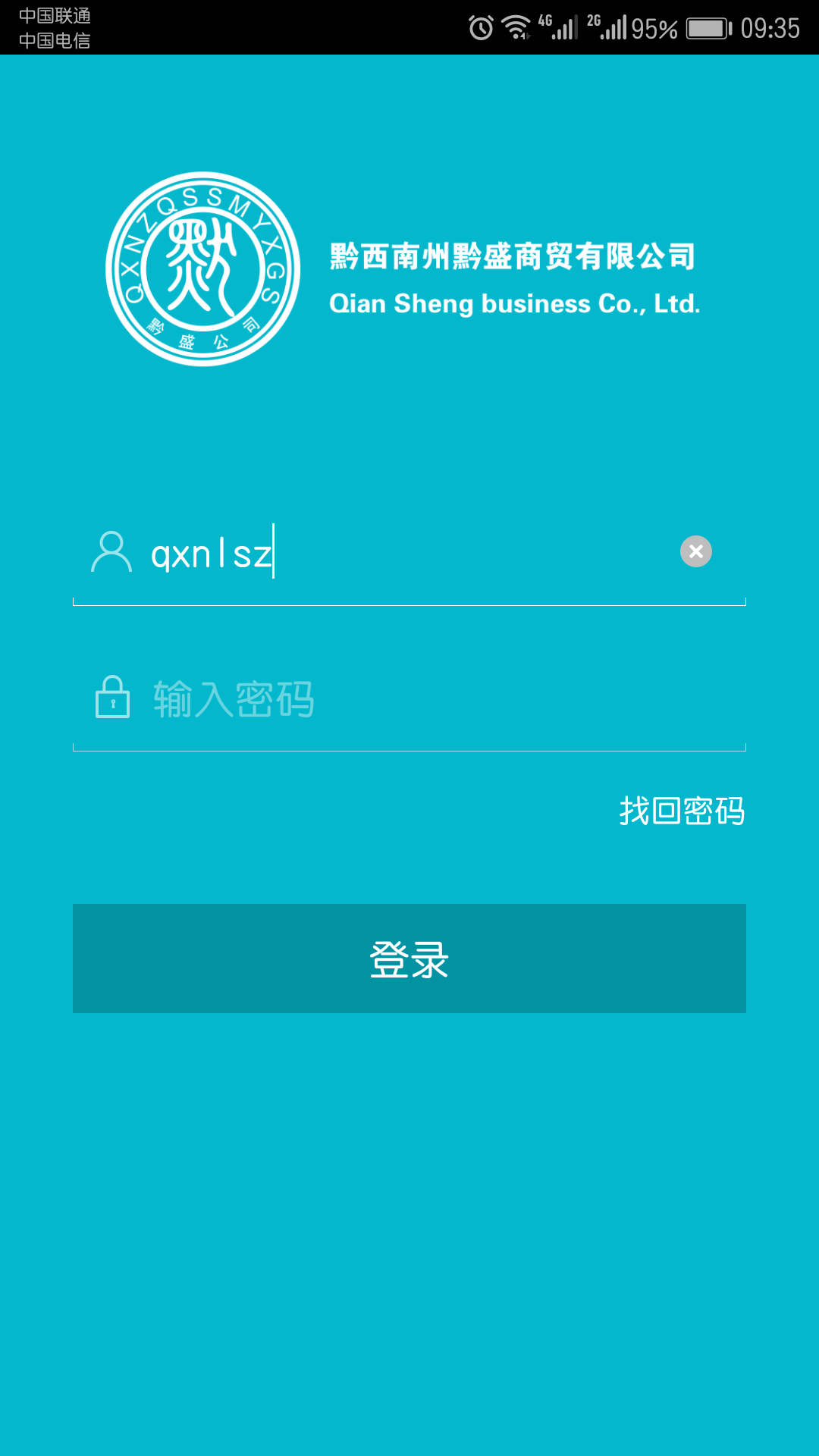819x1456 pixels.
Task: Clear the username text with the X icon
Action: point(695,551)
